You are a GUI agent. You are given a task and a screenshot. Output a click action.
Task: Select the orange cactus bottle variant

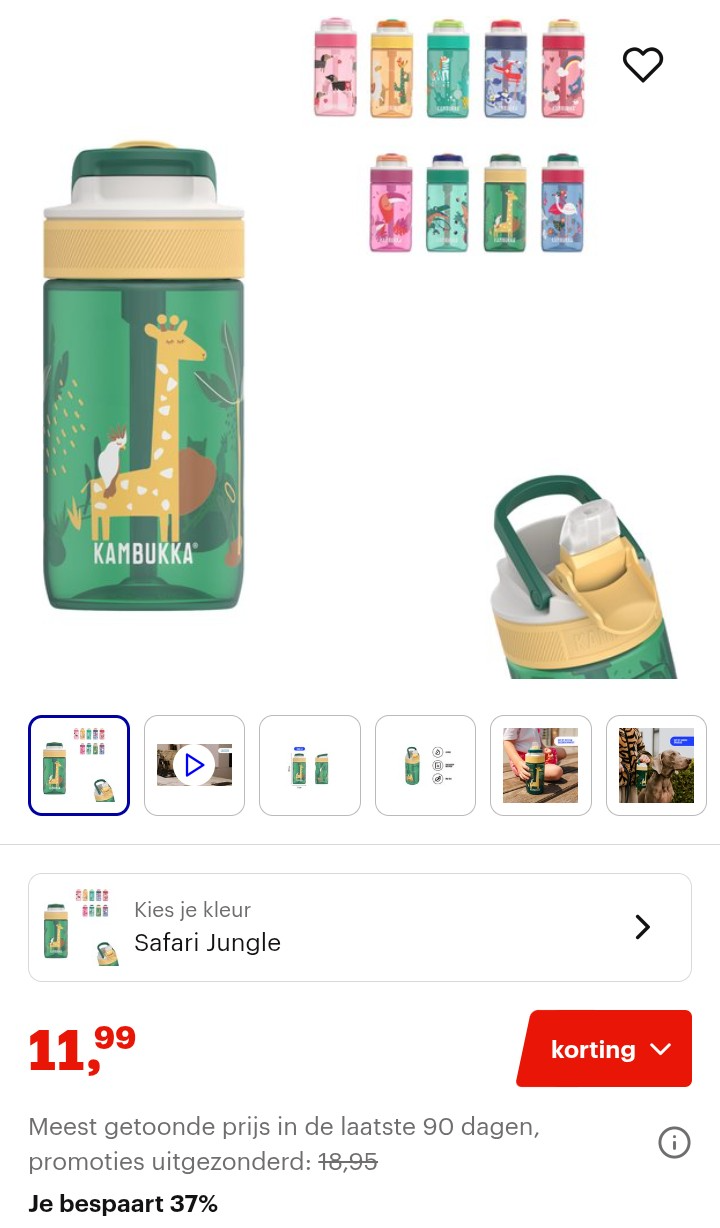click(x=392, y=68)
